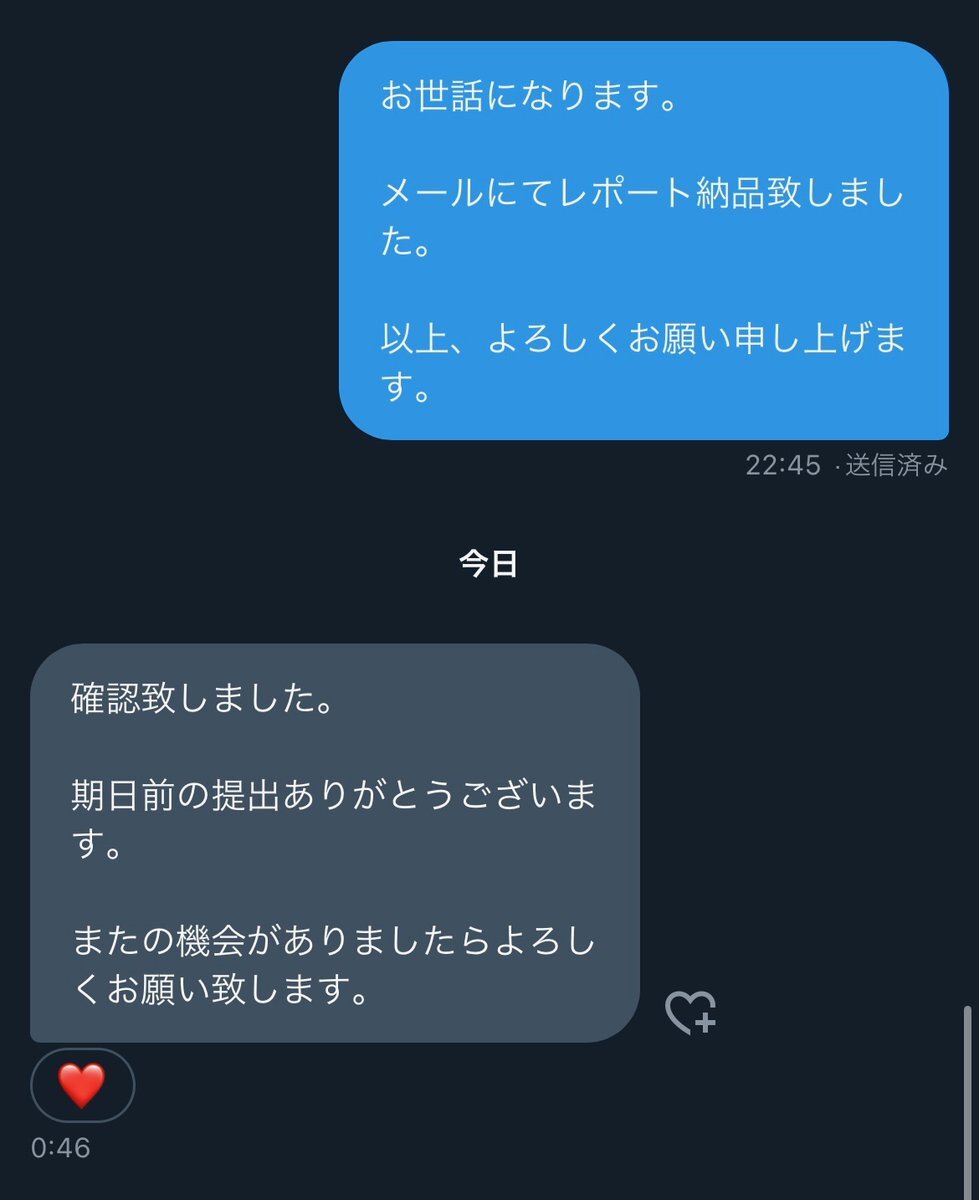Add a reaction to the received message
This screenshot has height=1200, width=979.
point(691,1012)
